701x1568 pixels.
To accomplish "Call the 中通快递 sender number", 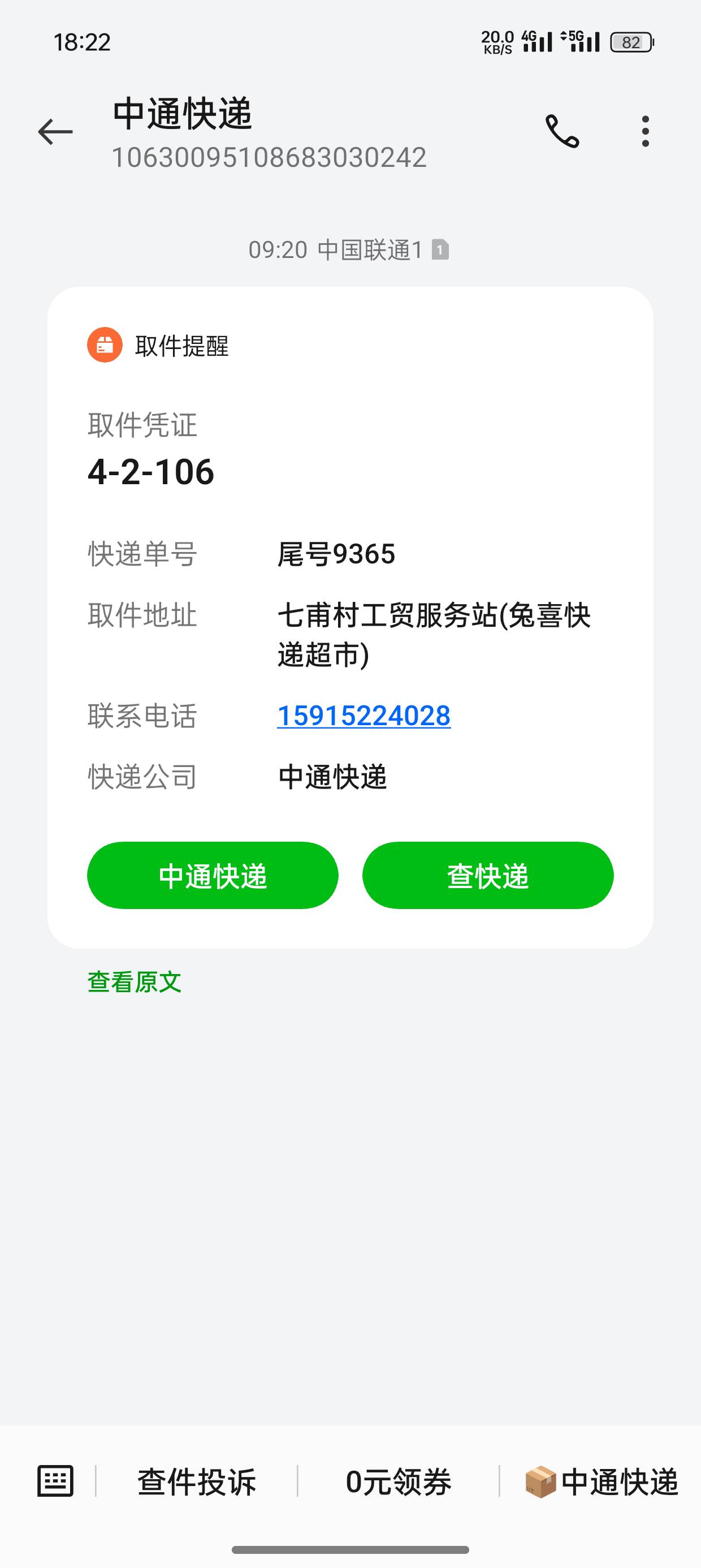I will pyautogui.click(x=562, y=131).
